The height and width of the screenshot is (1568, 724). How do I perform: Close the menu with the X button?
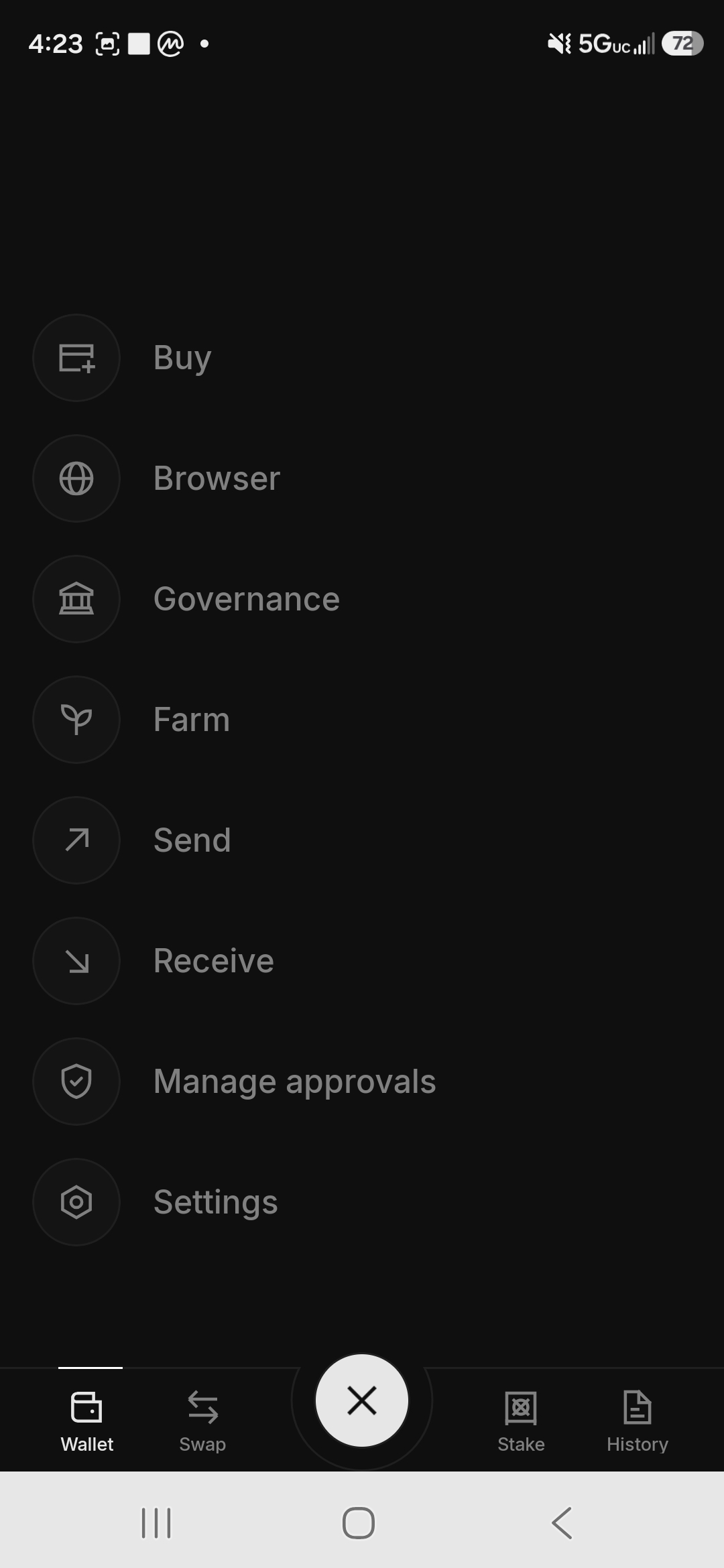[x=362, y=1400]
